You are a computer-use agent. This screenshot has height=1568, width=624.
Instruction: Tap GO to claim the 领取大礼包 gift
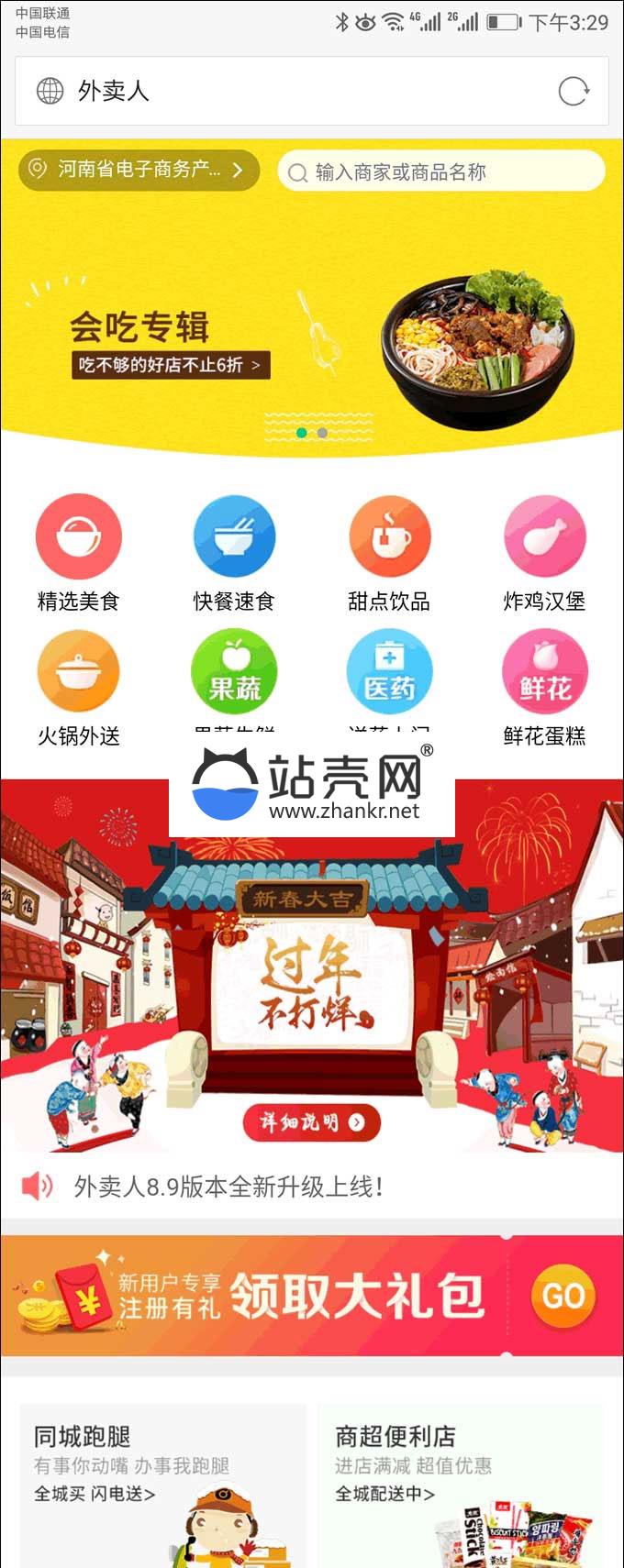coord(563,1296)
